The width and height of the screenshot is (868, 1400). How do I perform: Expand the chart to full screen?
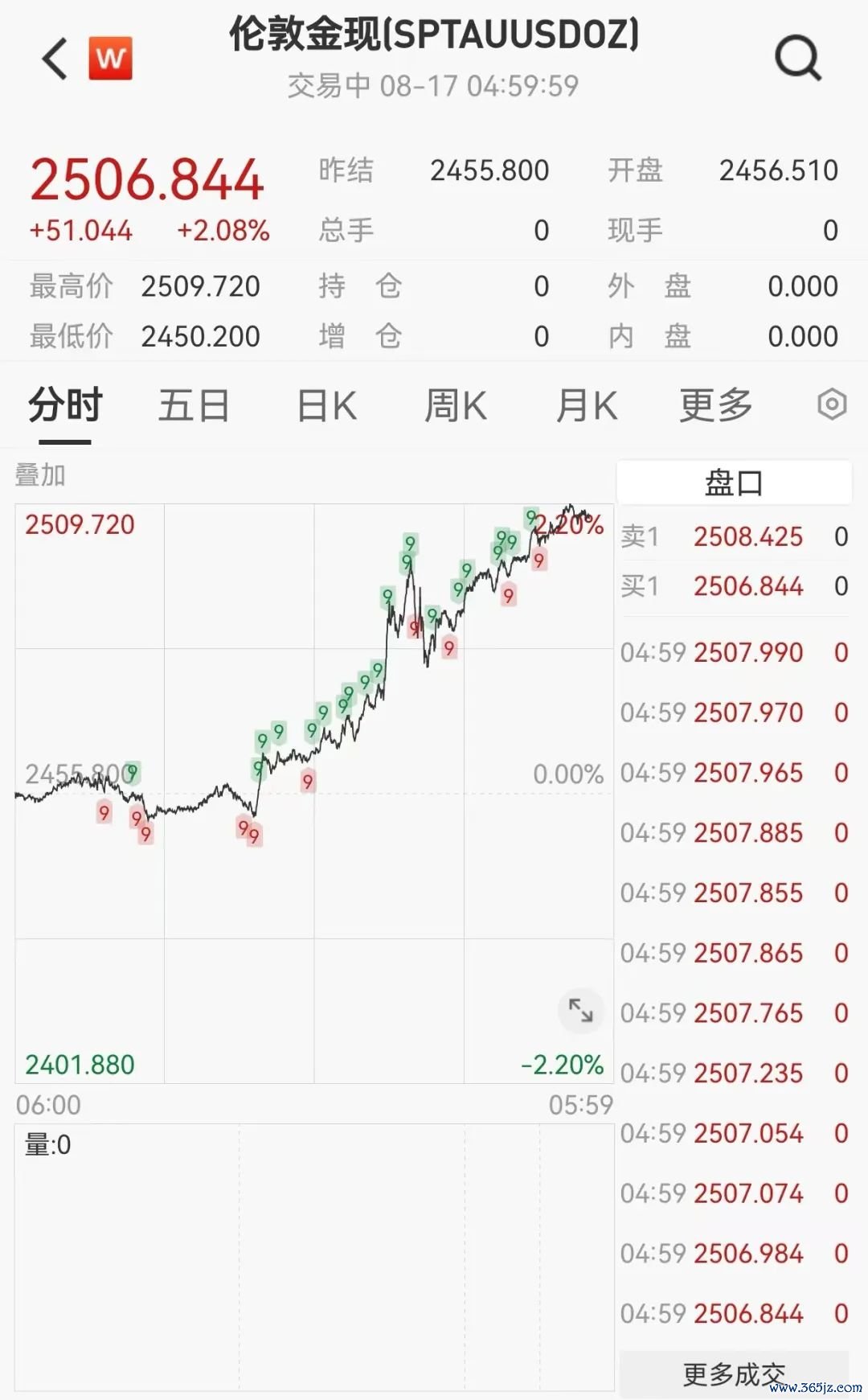pos(580,1010)
